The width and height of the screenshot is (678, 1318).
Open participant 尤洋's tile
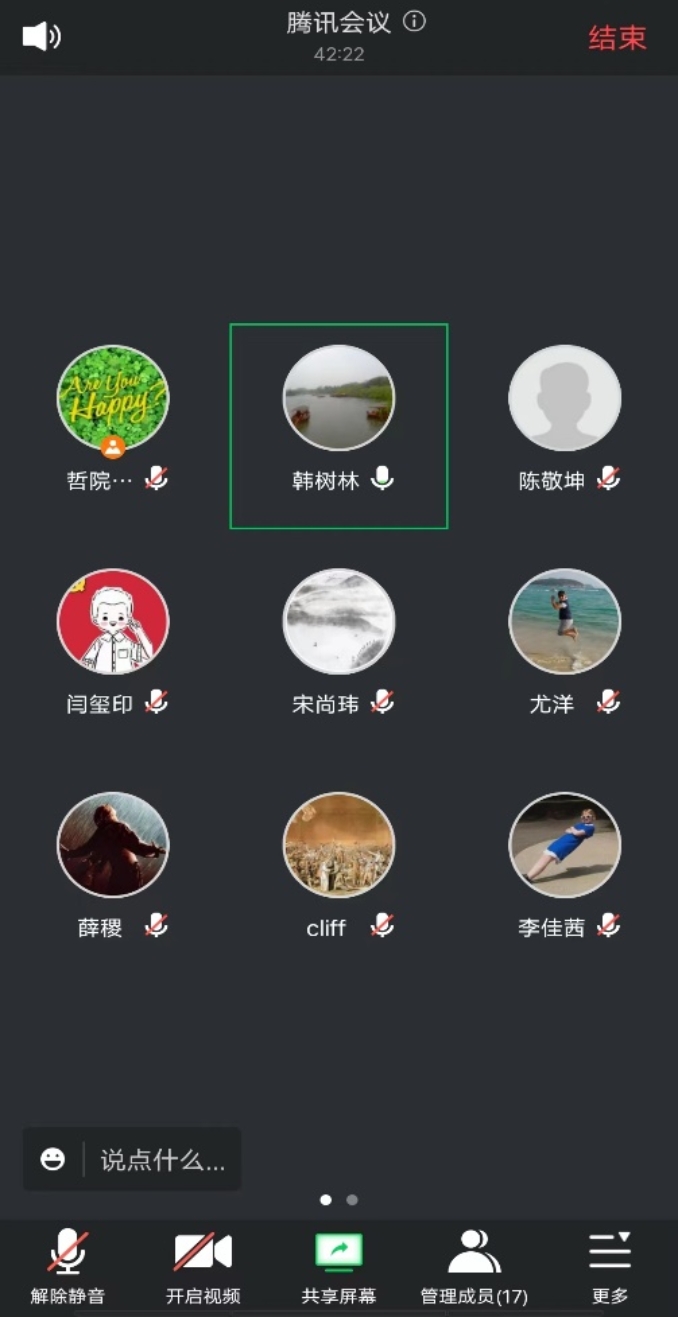565,622
